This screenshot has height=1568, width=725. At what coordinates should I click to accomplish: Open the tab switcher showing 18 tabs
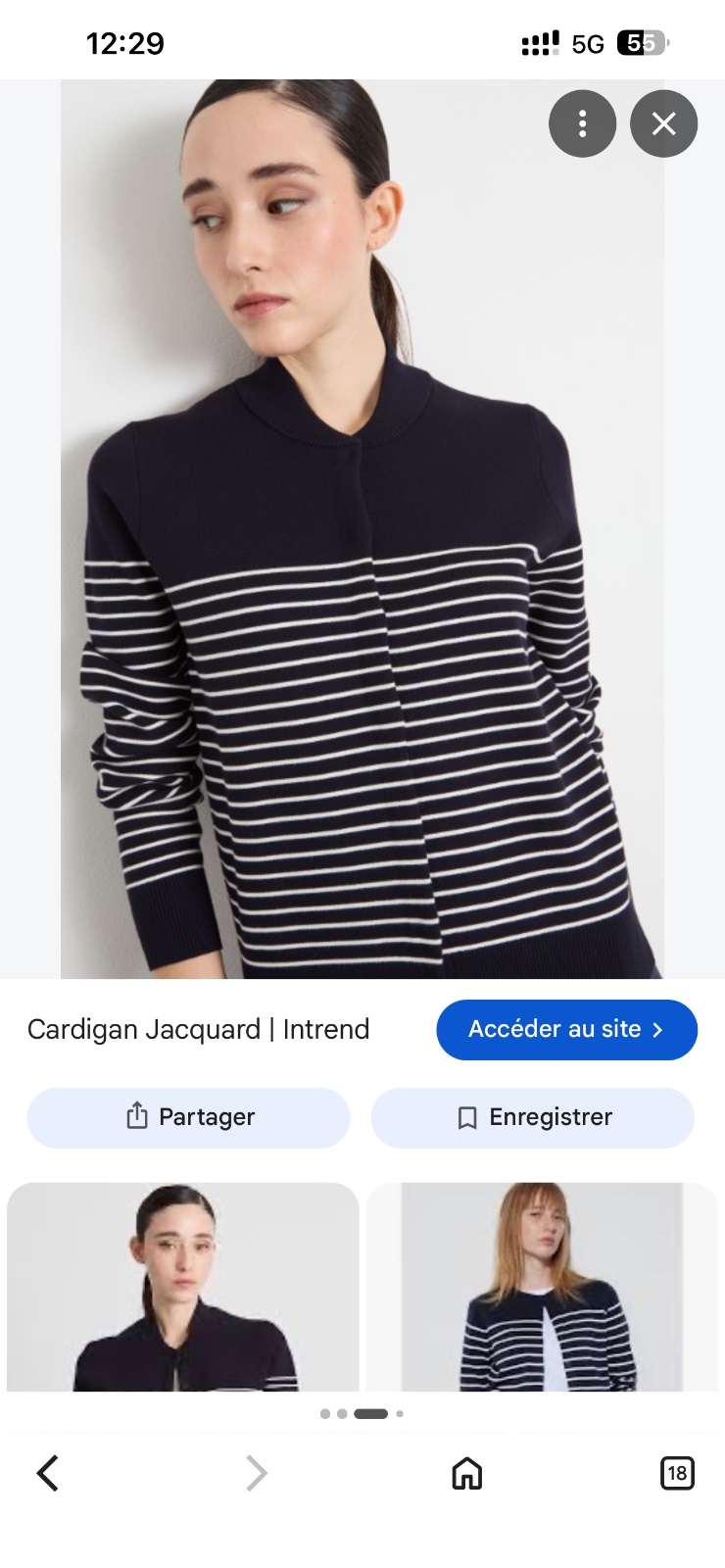tap(677, 1473)
